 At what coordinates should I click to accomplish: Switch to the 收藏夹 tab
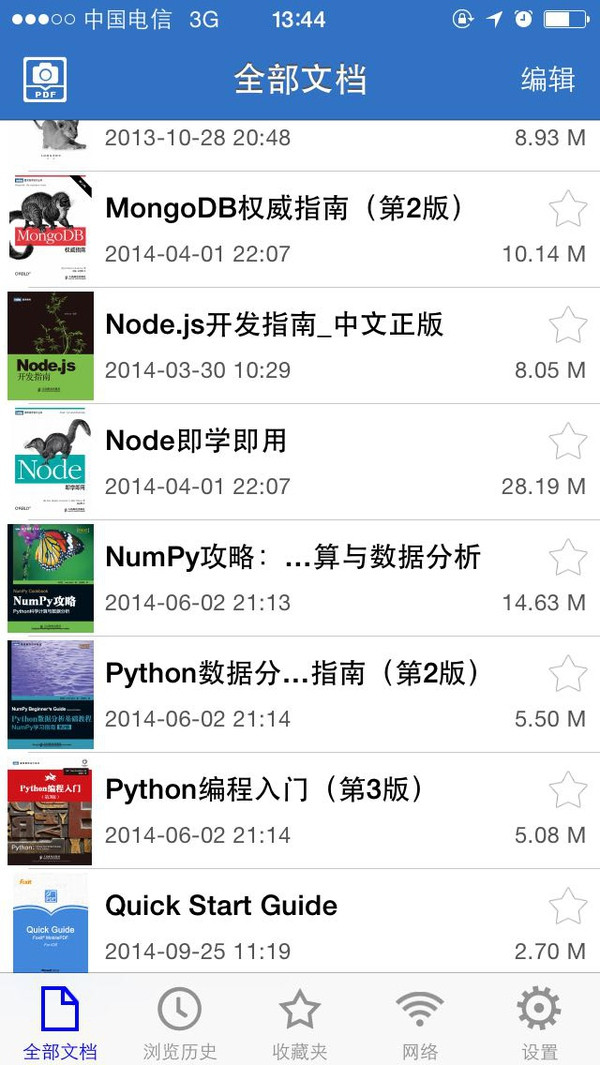[300, 1022]
